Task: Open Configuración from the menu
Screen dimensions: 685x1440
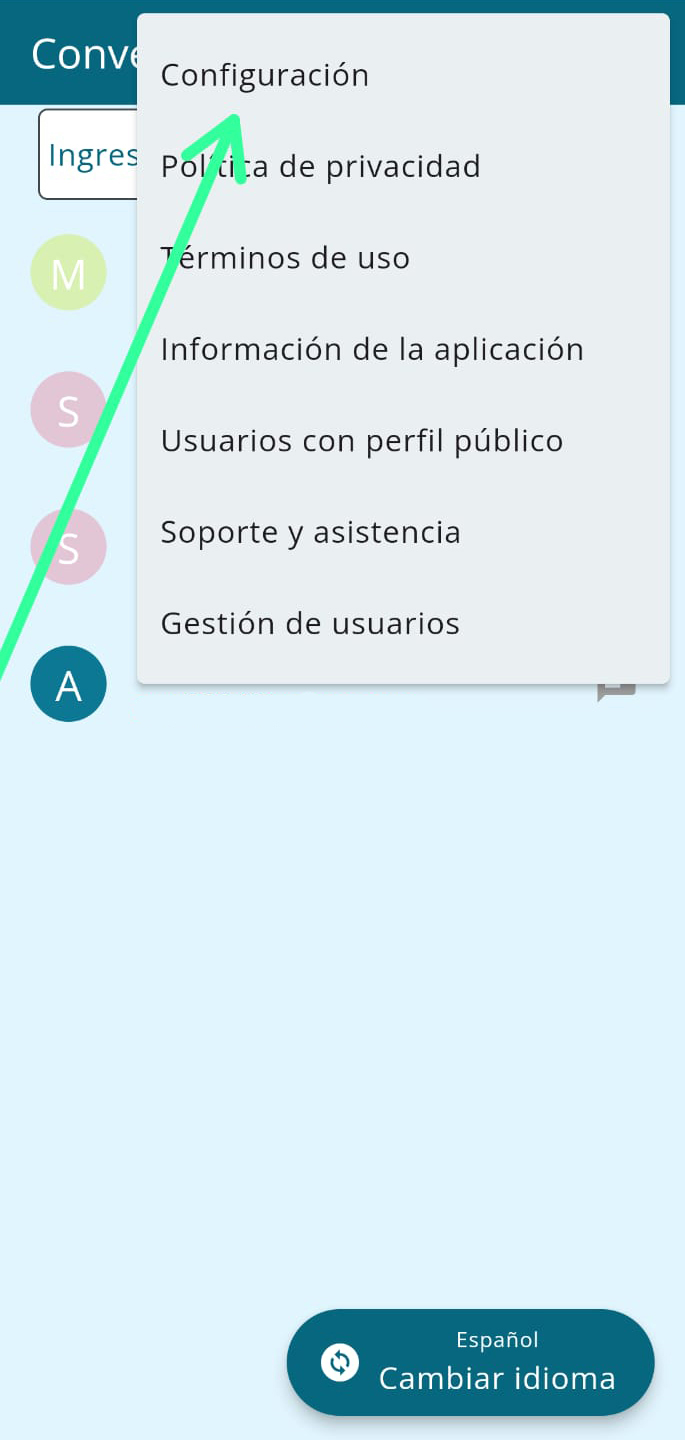Action: click(265, 75)
